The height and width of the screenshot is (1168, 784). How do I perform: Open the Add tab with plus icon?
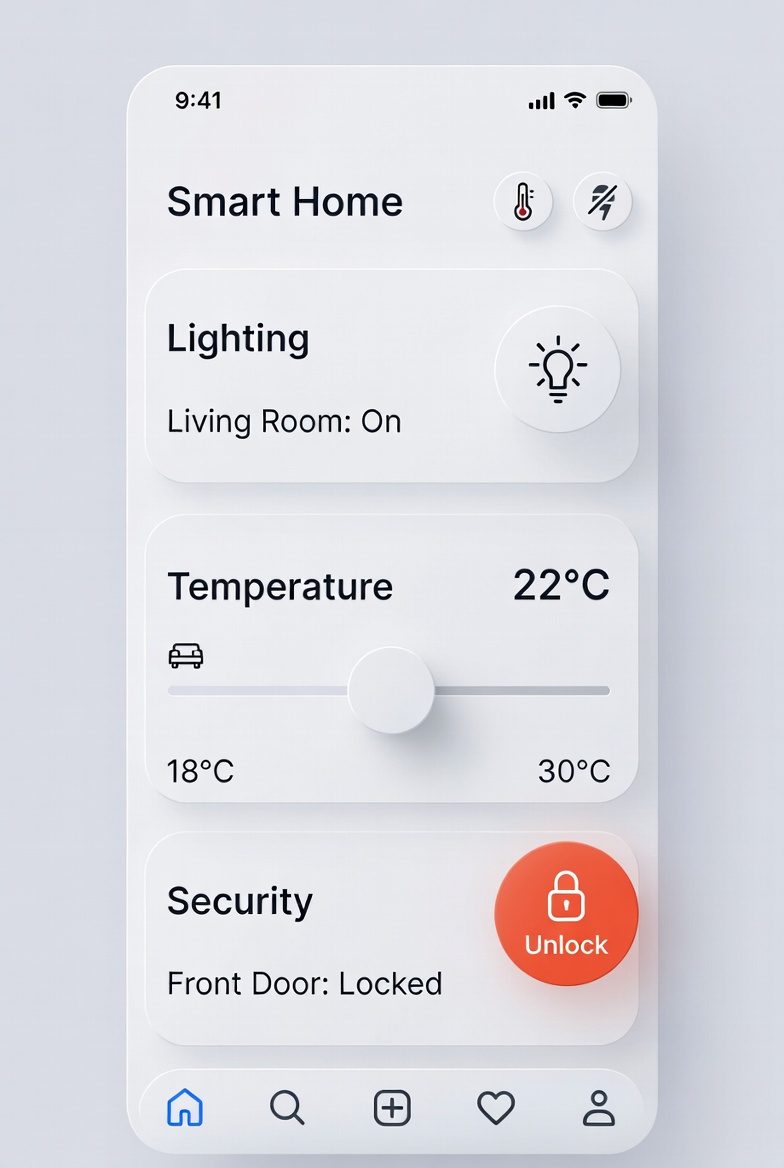click(x=392, y=1108)
